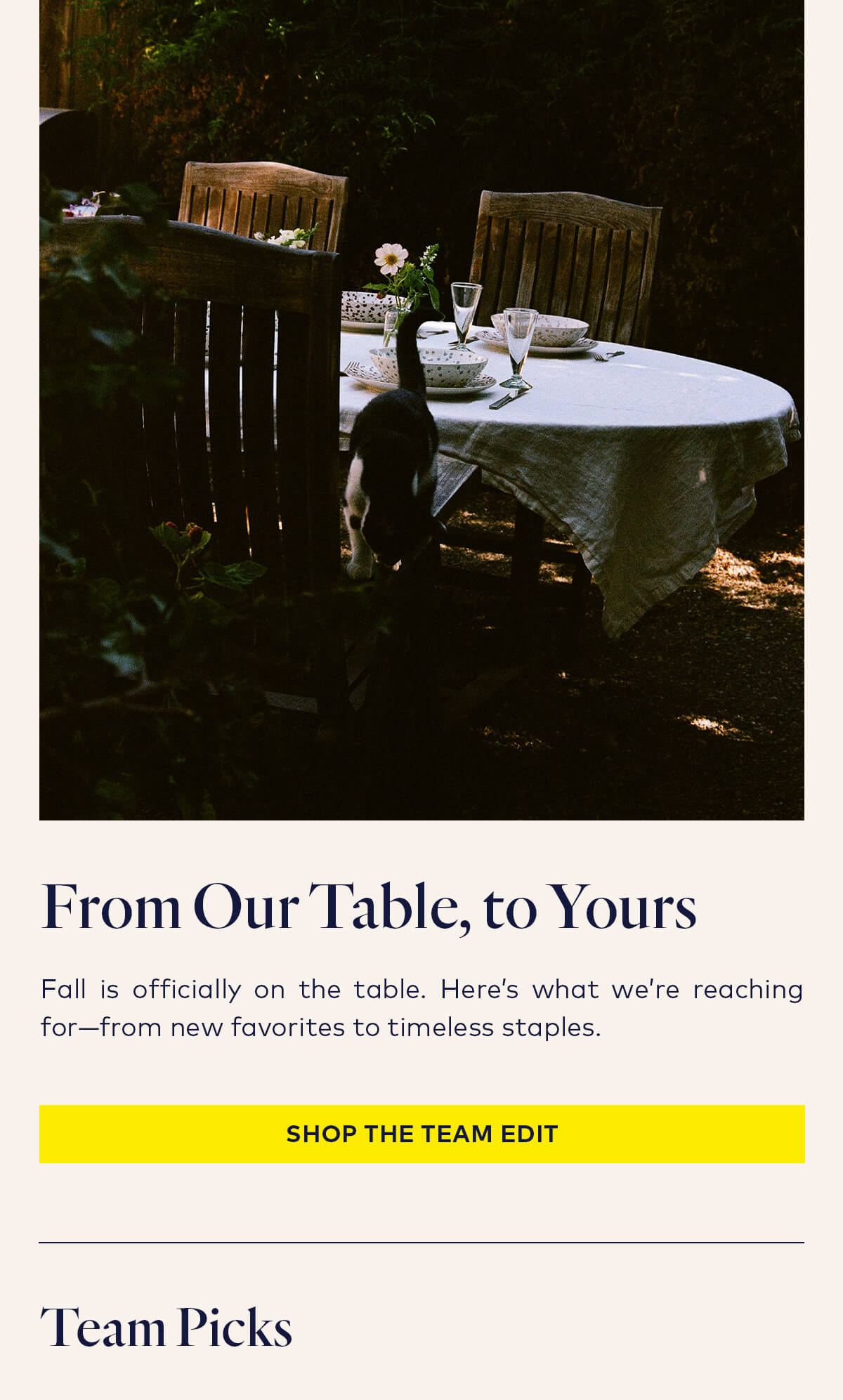The height and width of the screenshot is (1400, 843).
Task: Tap the Shop the Team Edit button
Action: click(421, 1134)
